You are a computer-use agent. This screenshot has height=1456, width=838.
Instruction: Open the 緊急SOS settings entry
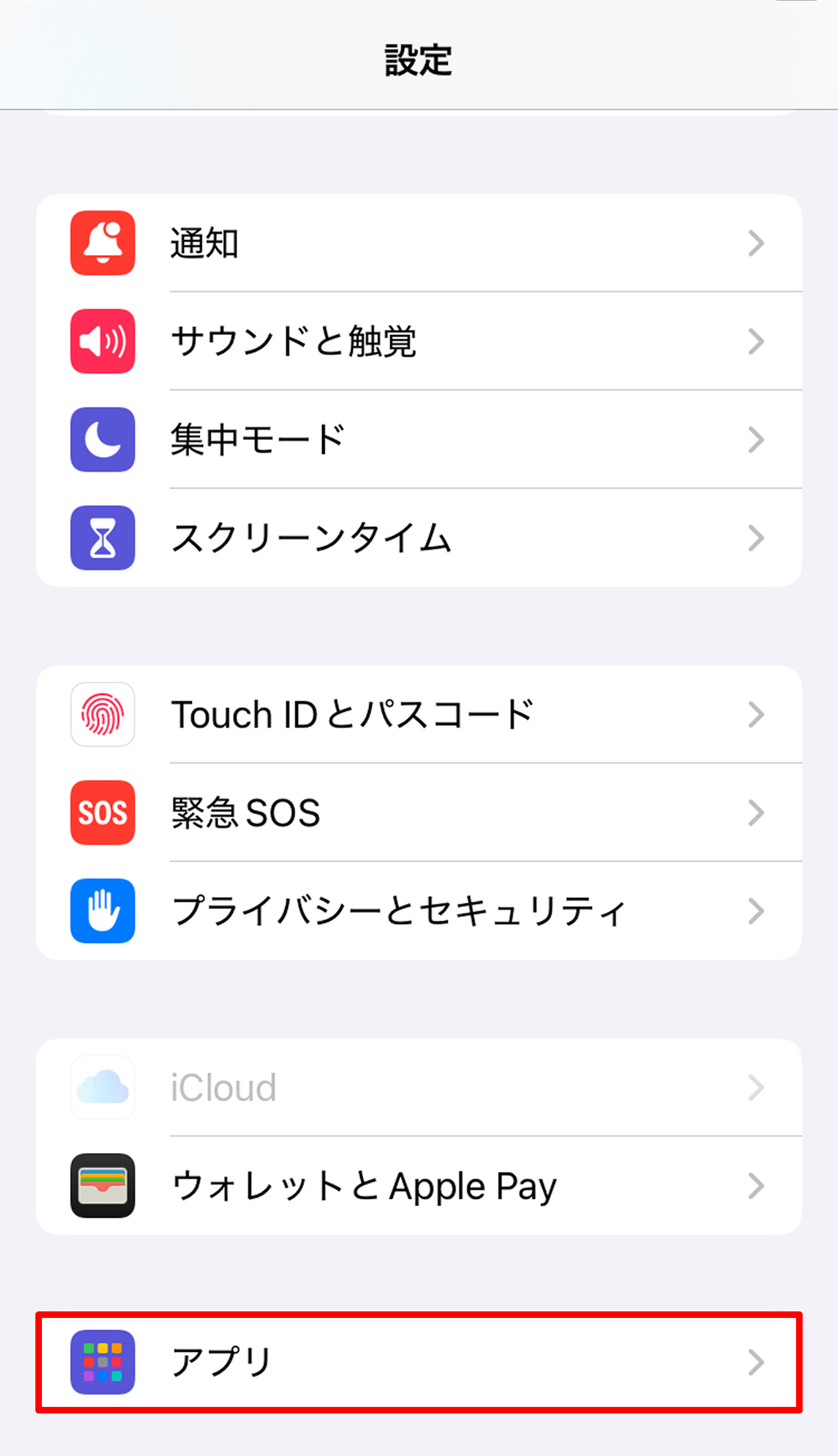tap(419, 813)
